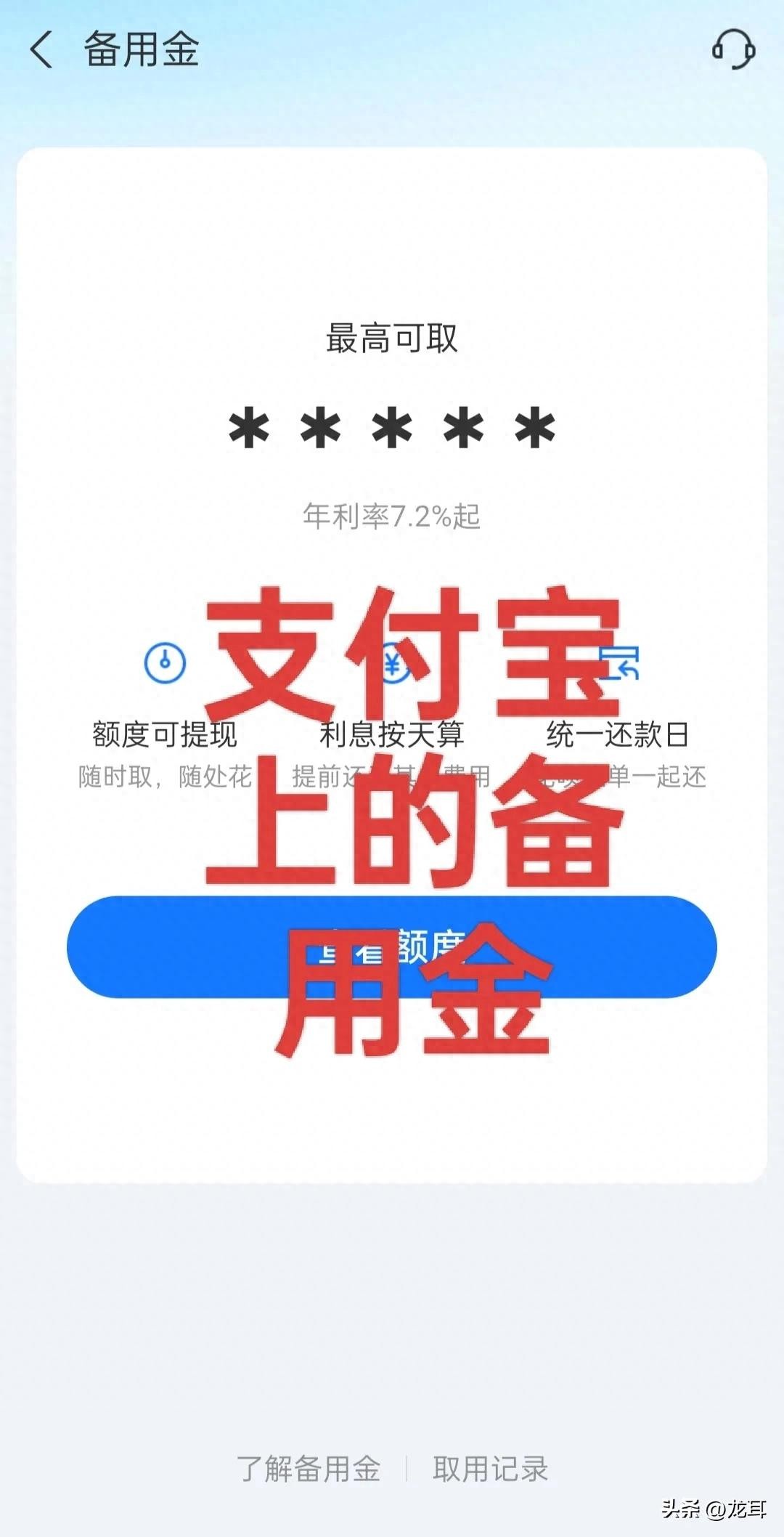The height and width of the screenshot is (1537, 784).
Task: Open customer service headset icon
Action: coord(733,49)
